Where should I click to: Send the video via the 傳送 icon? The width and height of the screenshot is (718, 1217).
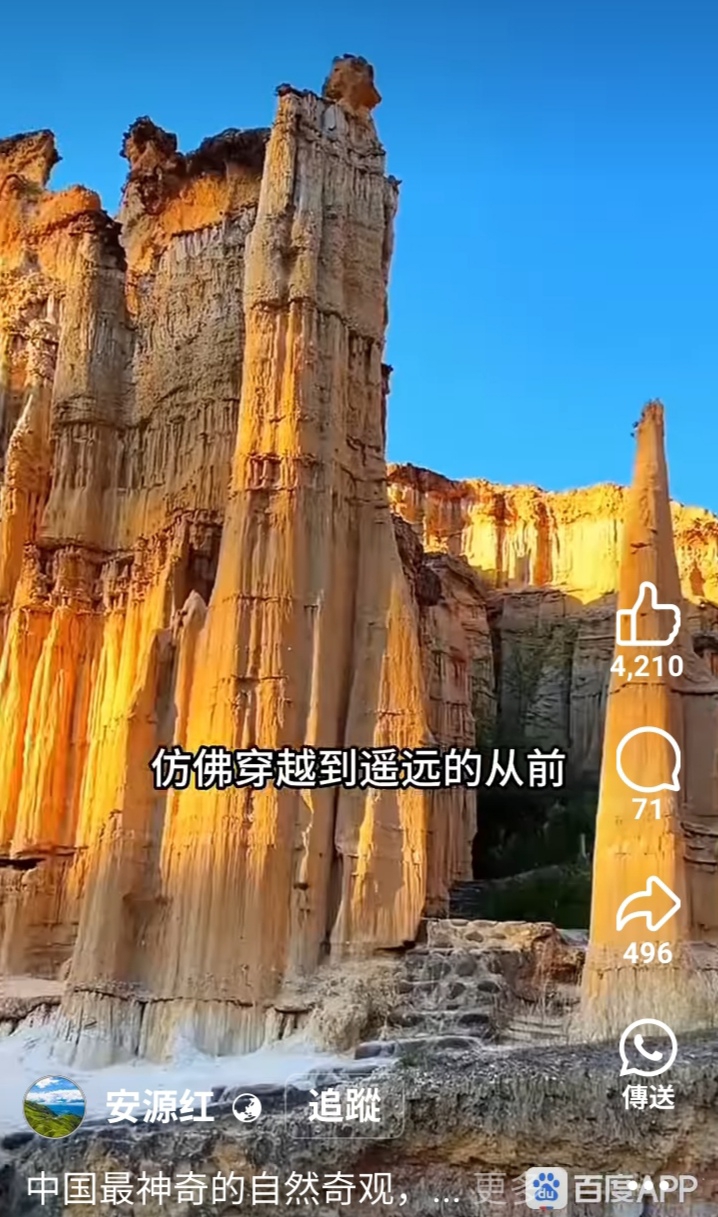(x=648, y=1048)
